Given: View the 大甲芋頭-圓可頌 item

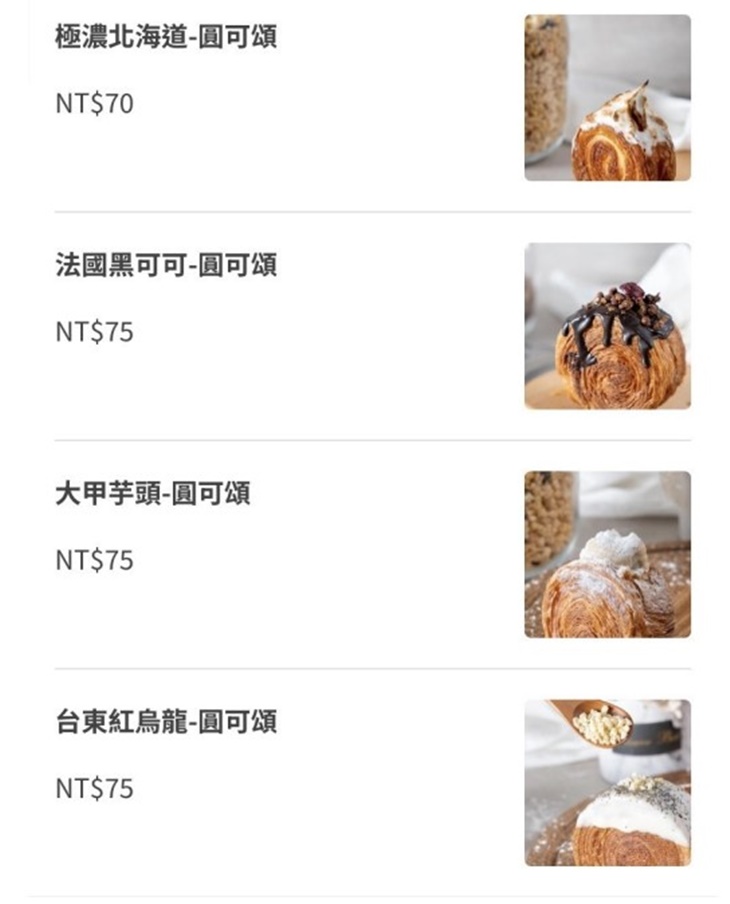Looking at the screenshot, I should point(153,494).
